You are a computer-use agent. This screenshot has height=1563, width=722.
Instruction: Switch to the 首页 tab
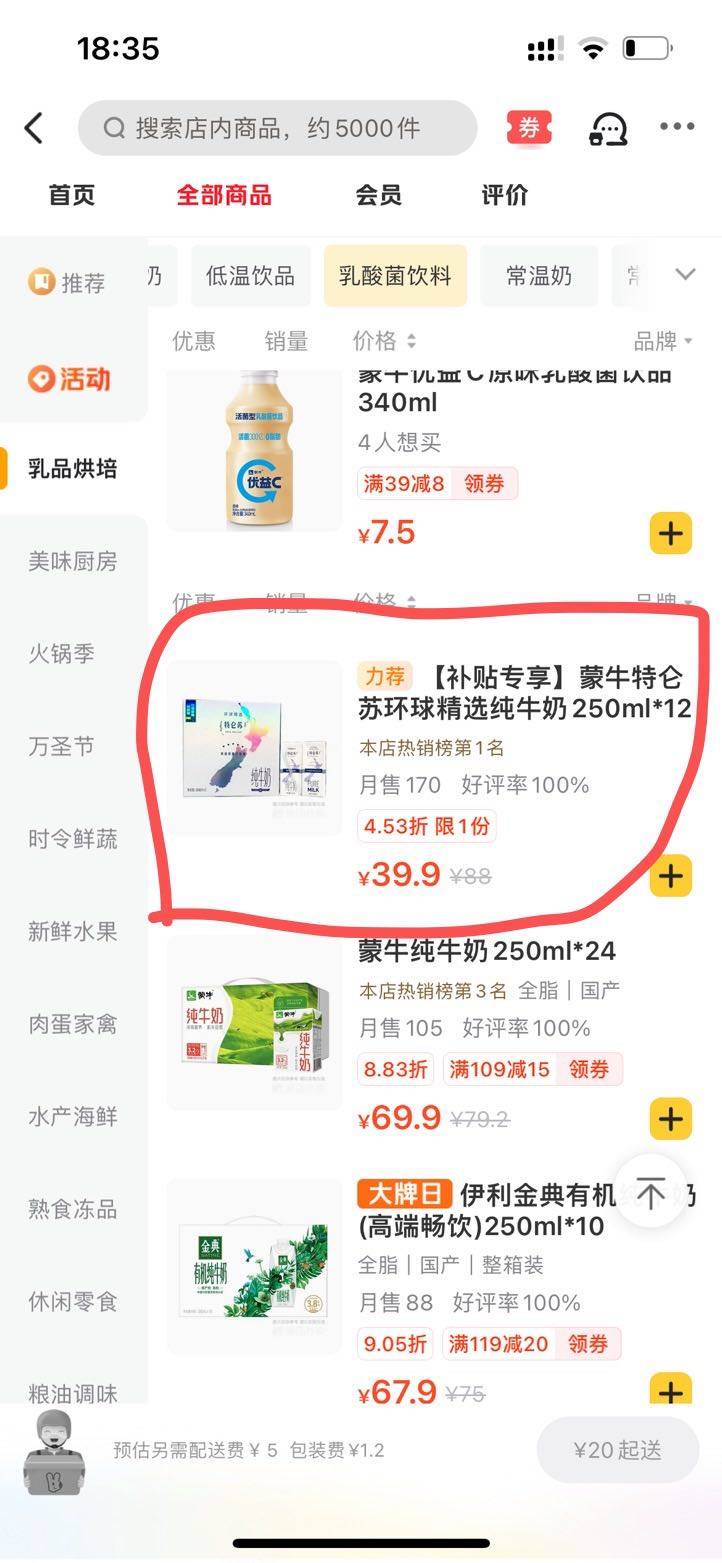tap(72, 195)
